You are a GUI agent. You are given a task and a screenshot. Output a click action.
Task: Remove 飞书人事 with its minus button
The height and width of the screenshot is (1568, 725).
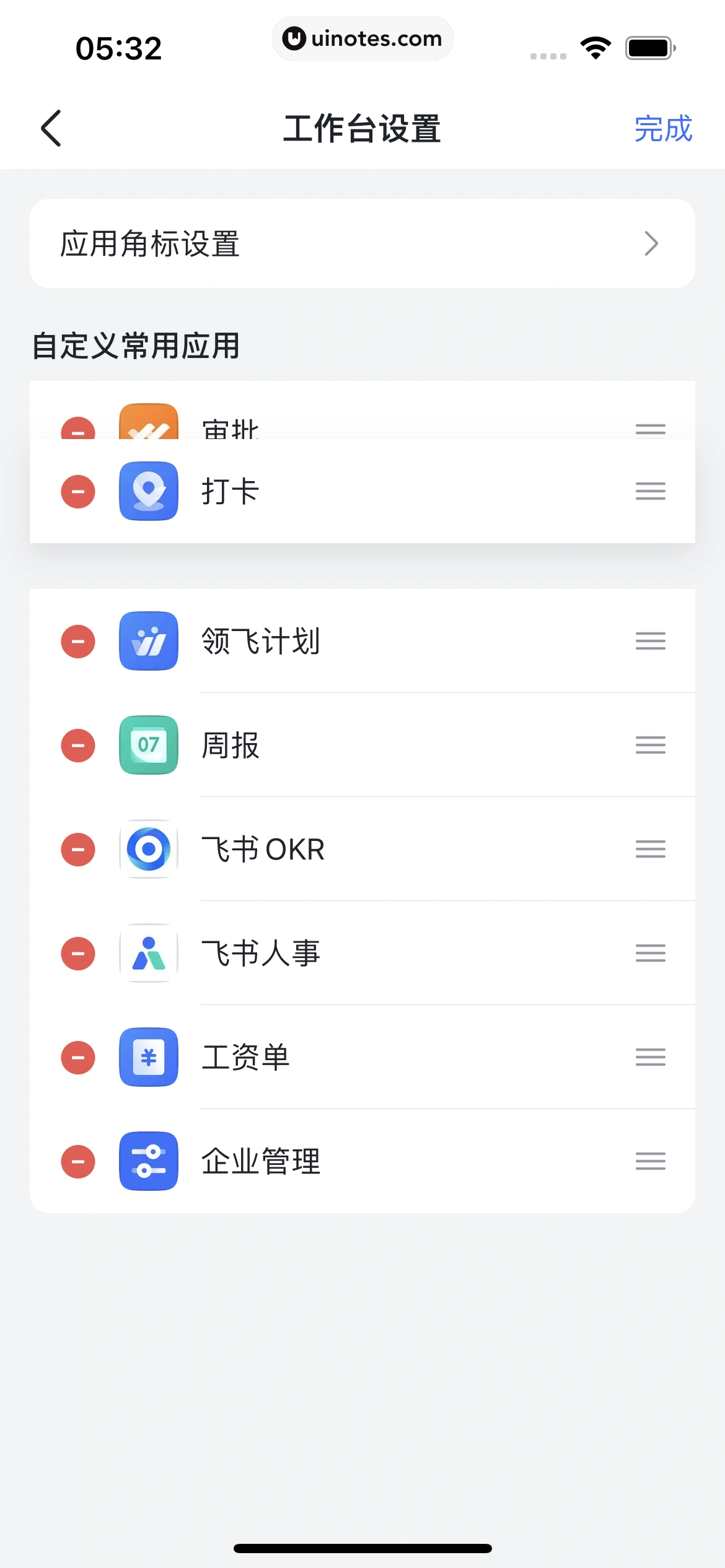(x=77, y=953)
